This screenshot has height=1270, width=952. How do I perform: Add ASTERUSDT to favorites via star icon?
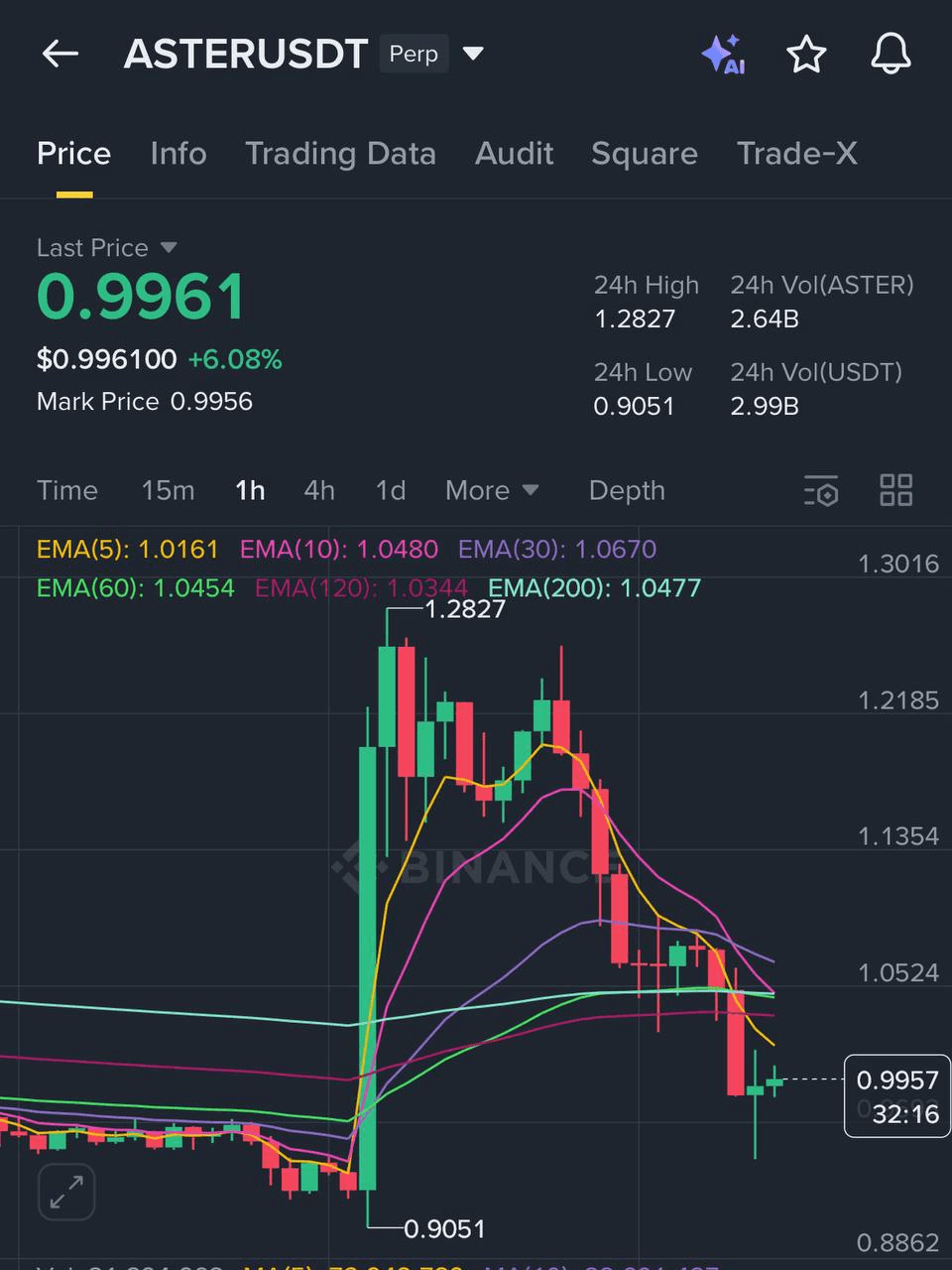pyautogui.click(x=806, y=55)
